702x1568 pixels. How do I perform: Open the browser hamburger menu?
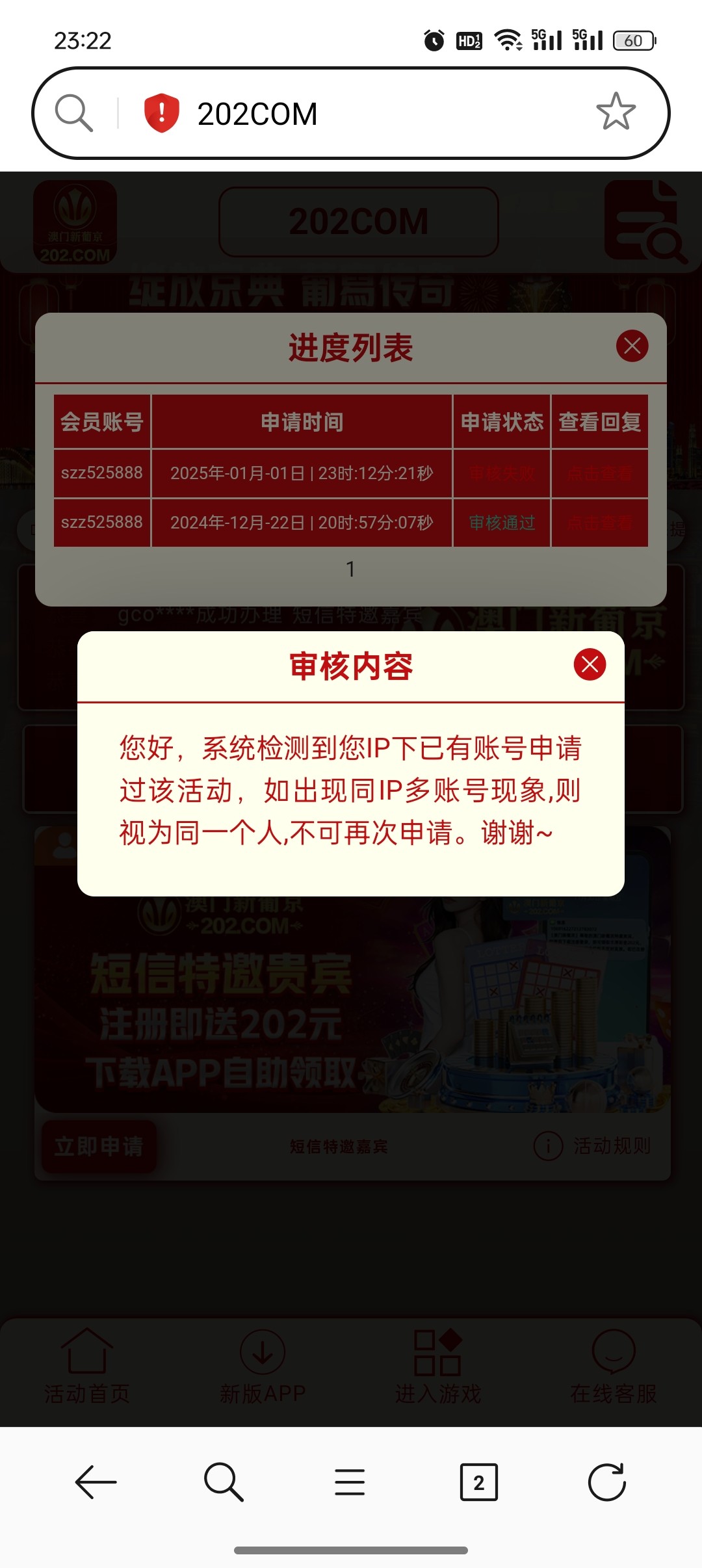[x=350, y=1482]
